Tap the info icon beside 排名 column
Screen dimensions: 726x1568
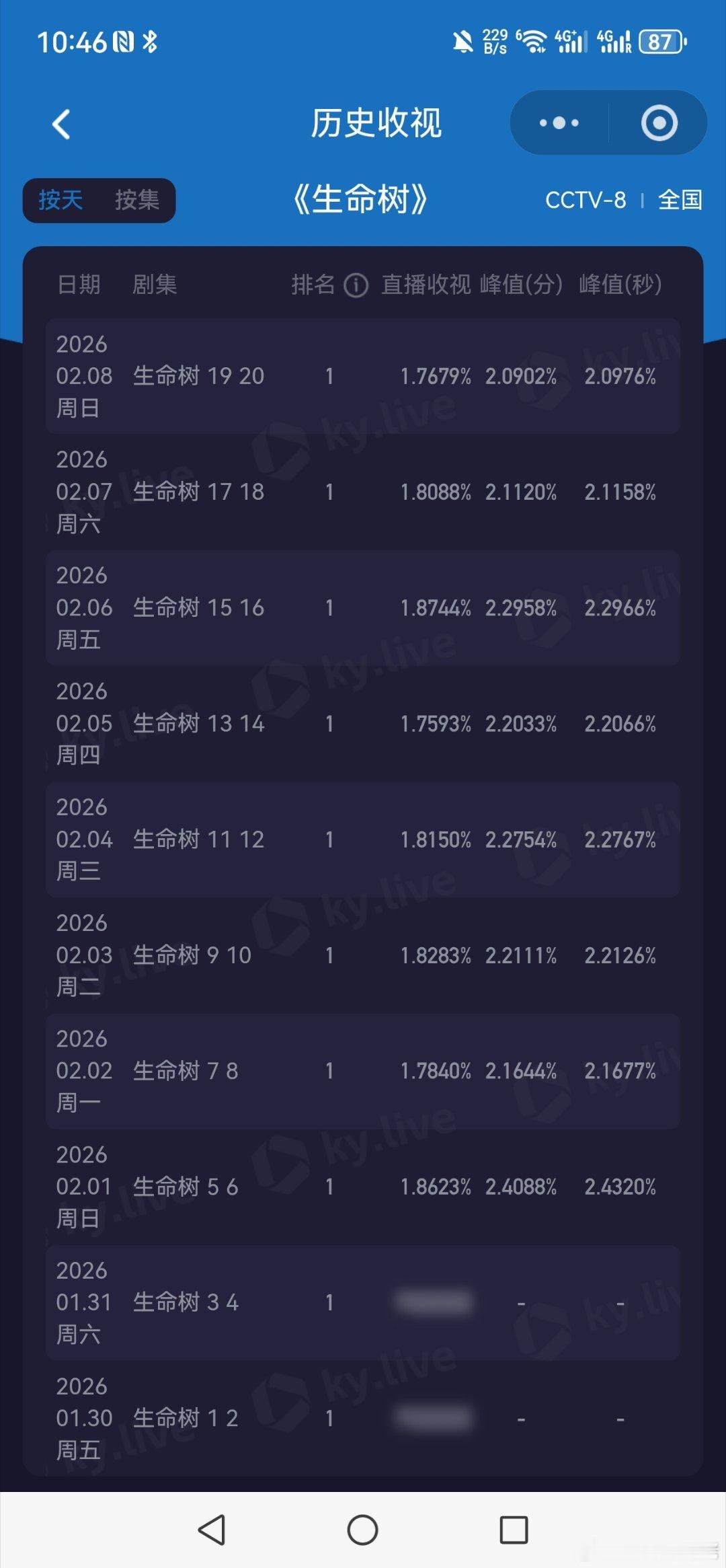point(355,285)
